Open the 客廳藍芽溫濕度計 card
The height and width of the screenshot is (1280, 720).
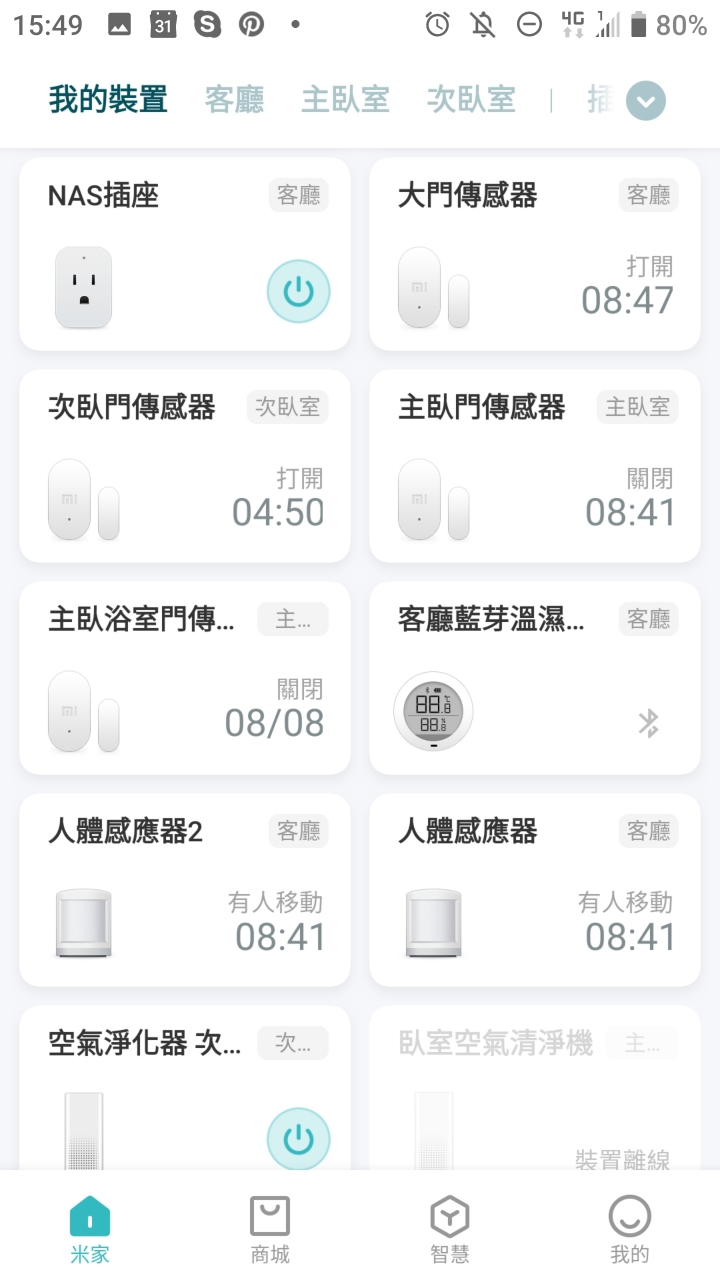click(x=534, y=678)
